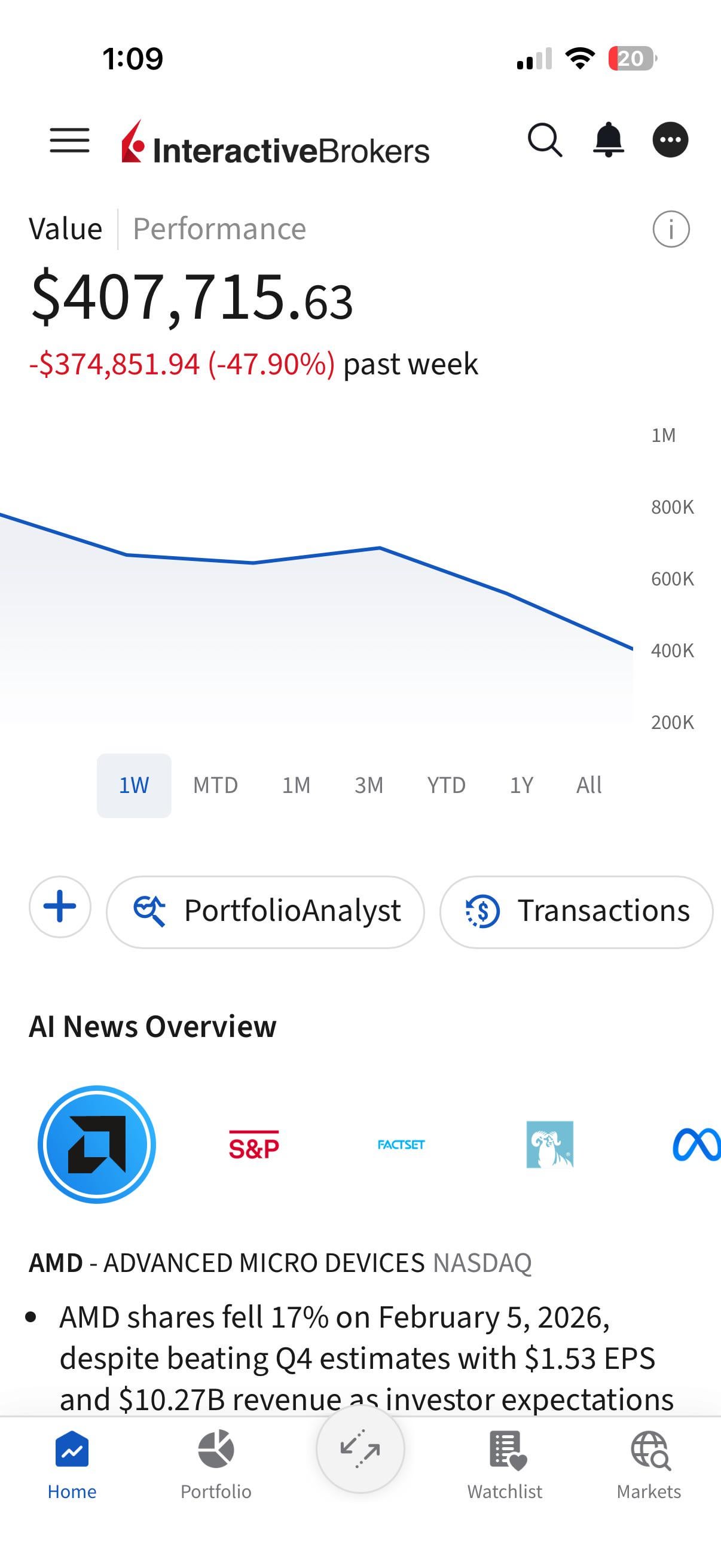721x1568 pixels.
Task: Show FactSet news in AI overview
Action: pos(401,1145)
